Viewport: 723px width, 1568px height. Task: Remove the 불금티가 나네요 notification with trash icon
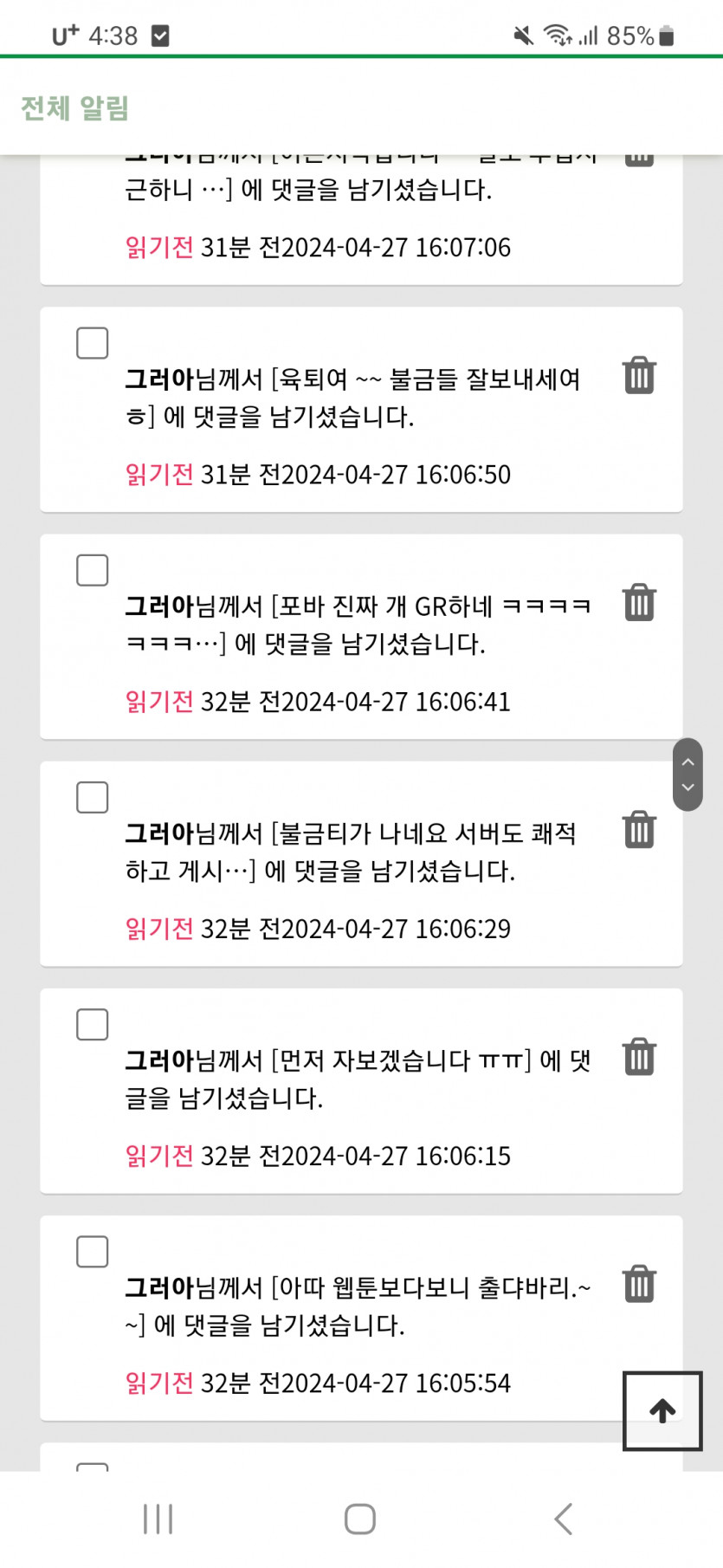639,830
